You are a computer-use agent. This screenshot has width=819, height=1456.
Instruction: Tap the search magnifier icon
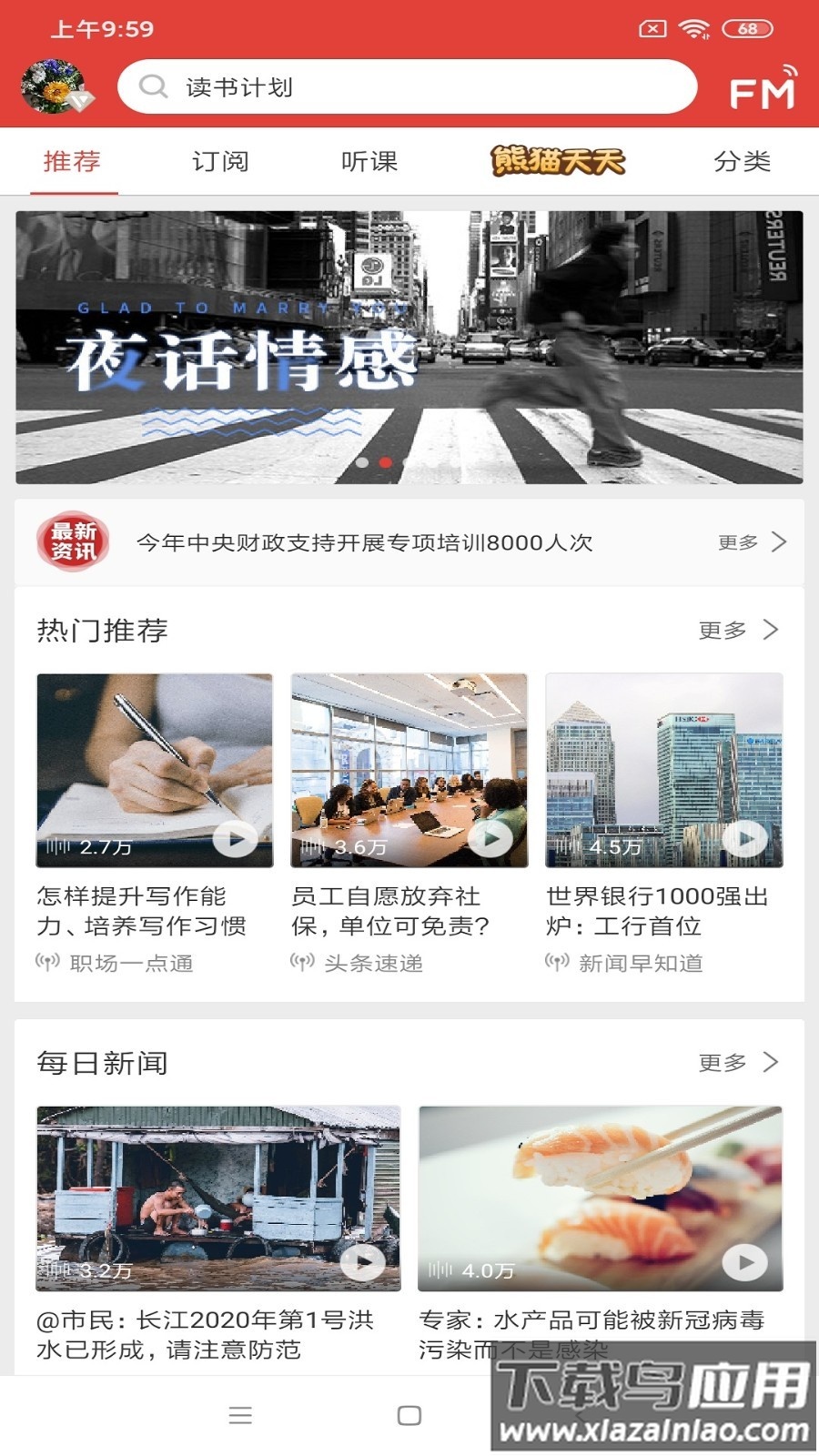click(152, 87)
